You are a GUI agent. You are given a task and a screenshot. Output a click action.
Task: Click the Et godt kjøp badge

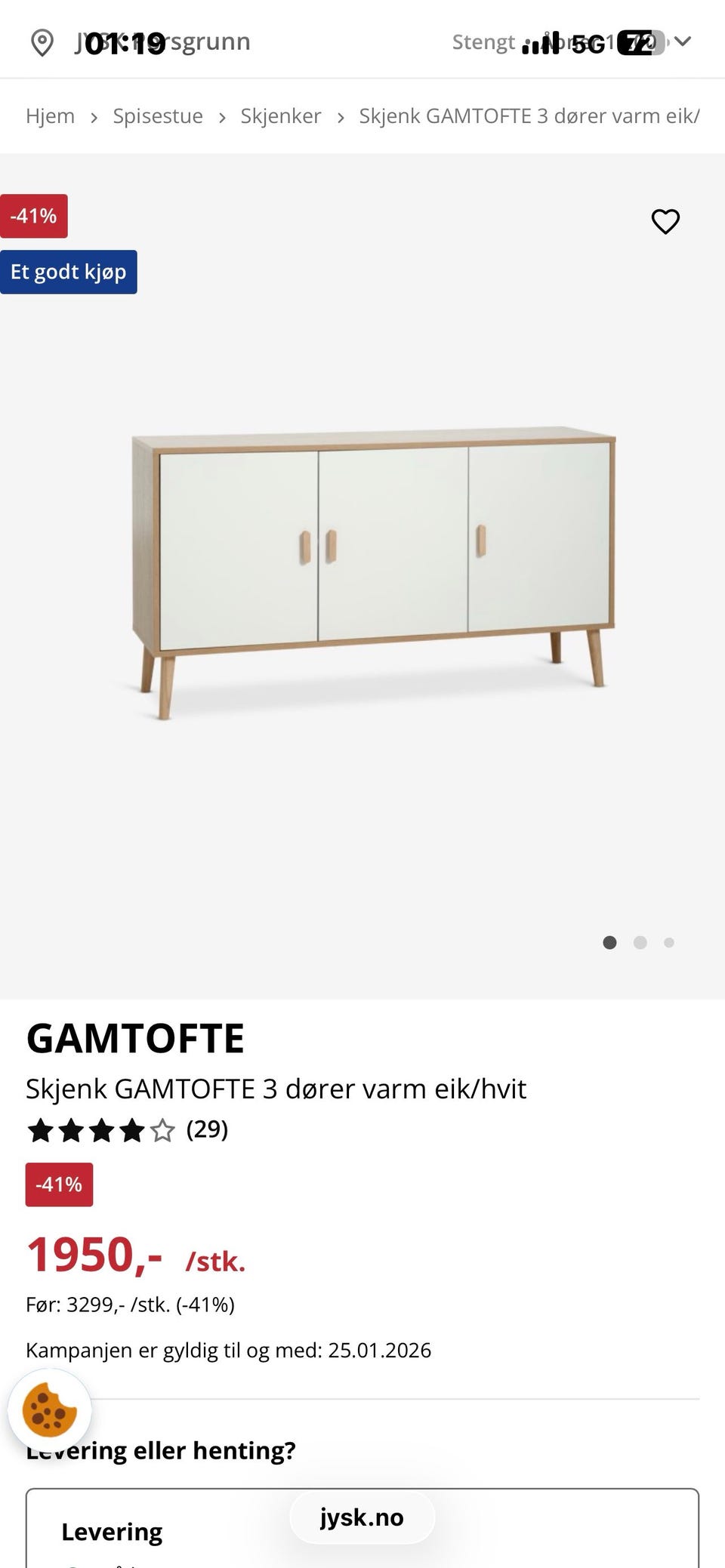point(69,271)
